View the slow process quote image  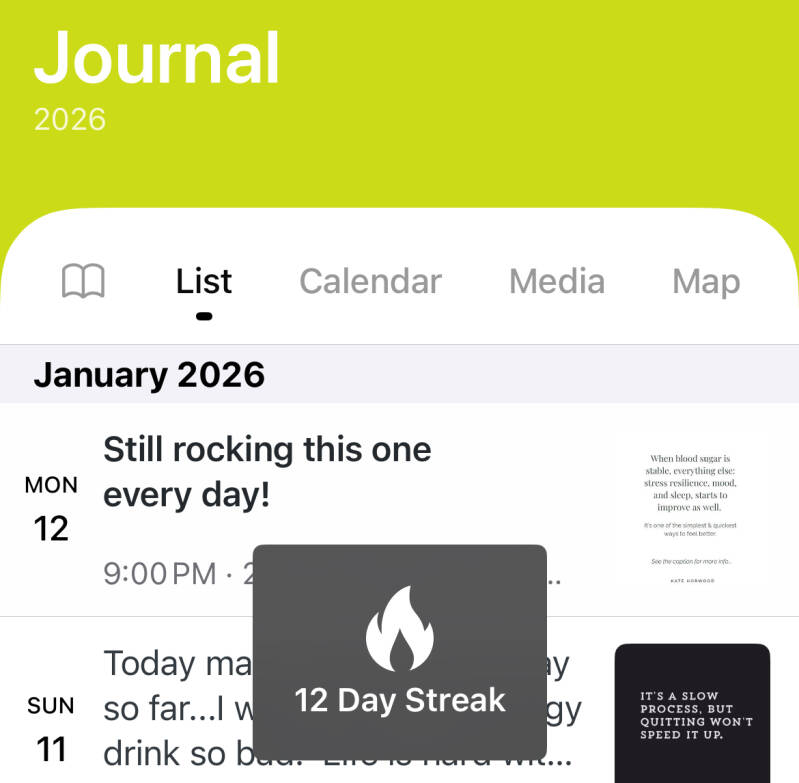(692, 713)
